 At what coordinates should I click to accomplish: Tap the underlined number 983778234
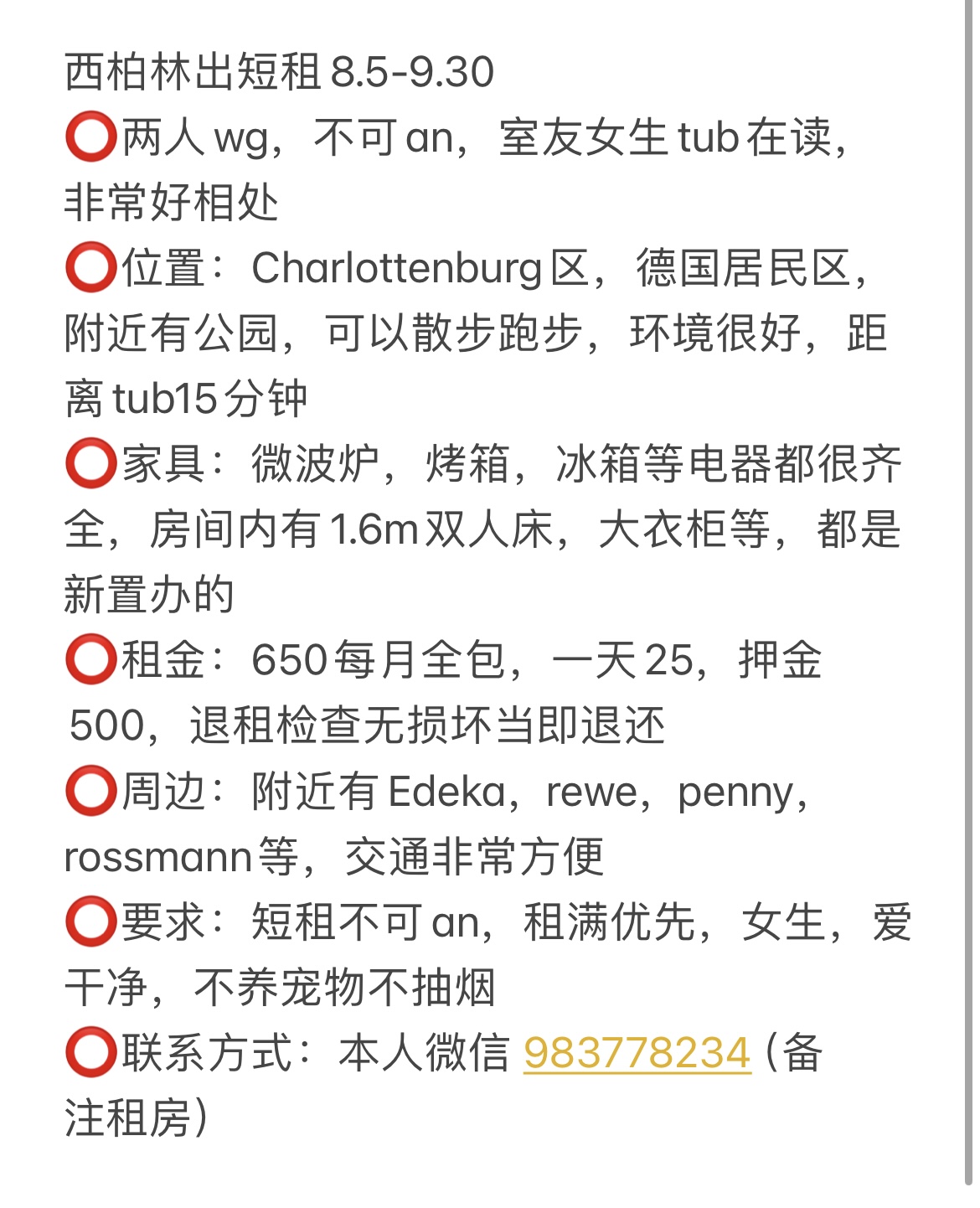(637, 1053)
